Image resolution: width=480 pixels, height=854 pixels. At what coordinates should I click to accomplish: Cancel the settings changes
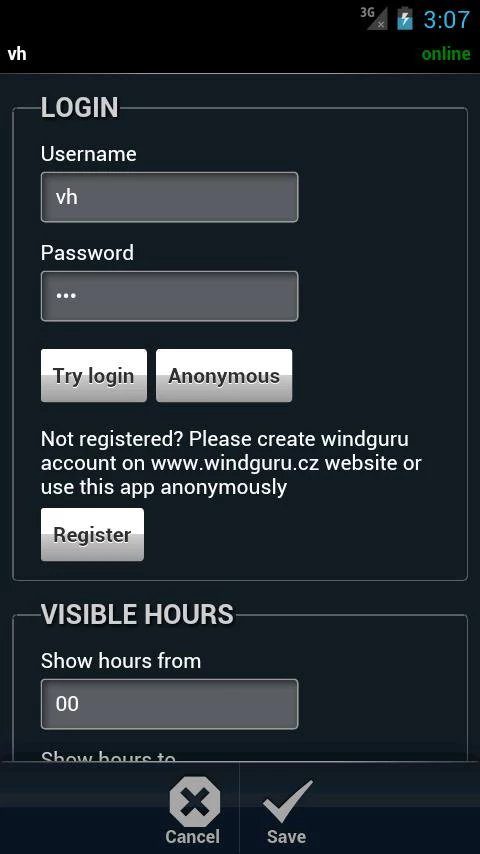point(193,810)
